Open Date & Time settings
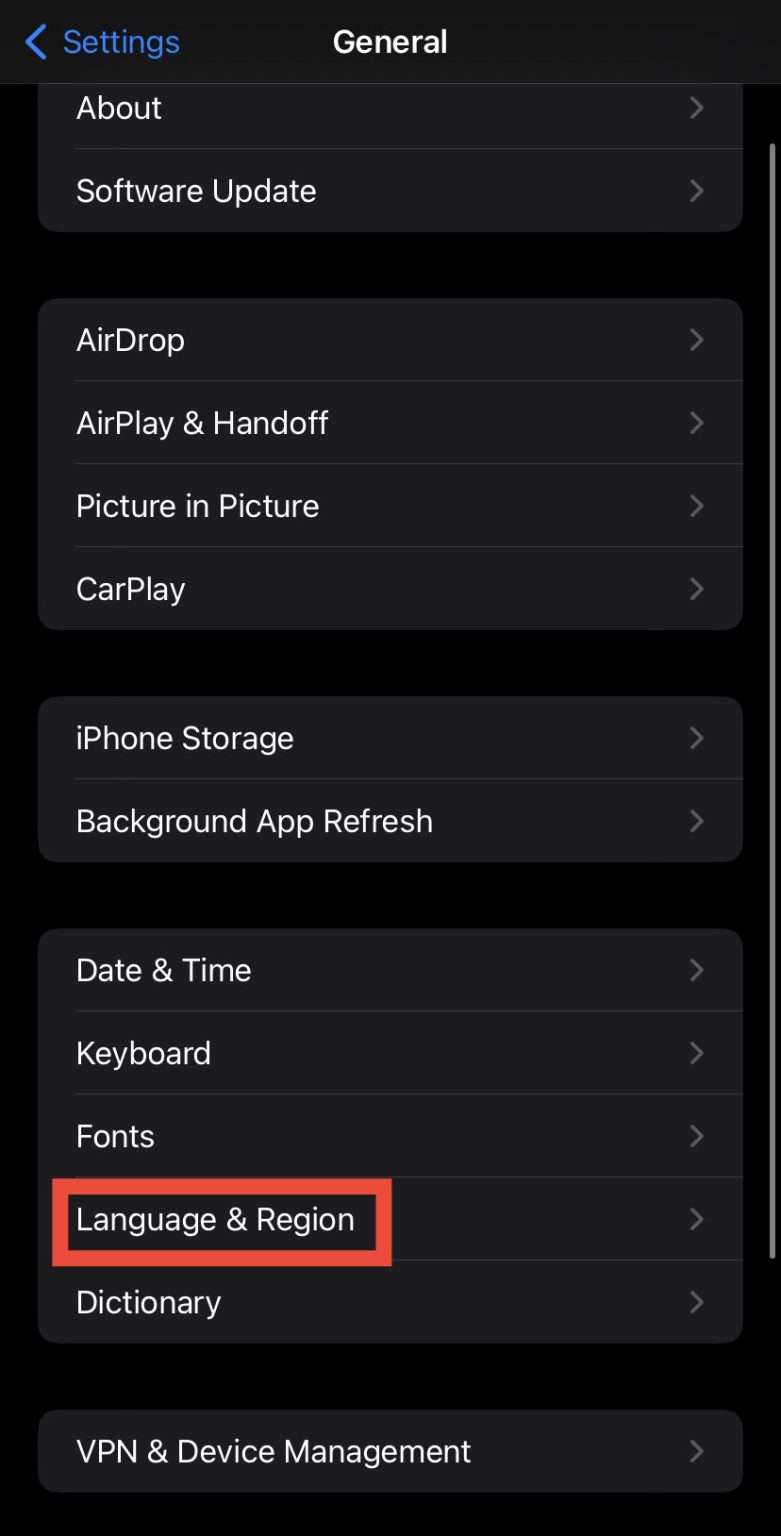Viewport: 781px width, 1536px height. point(390,970)
